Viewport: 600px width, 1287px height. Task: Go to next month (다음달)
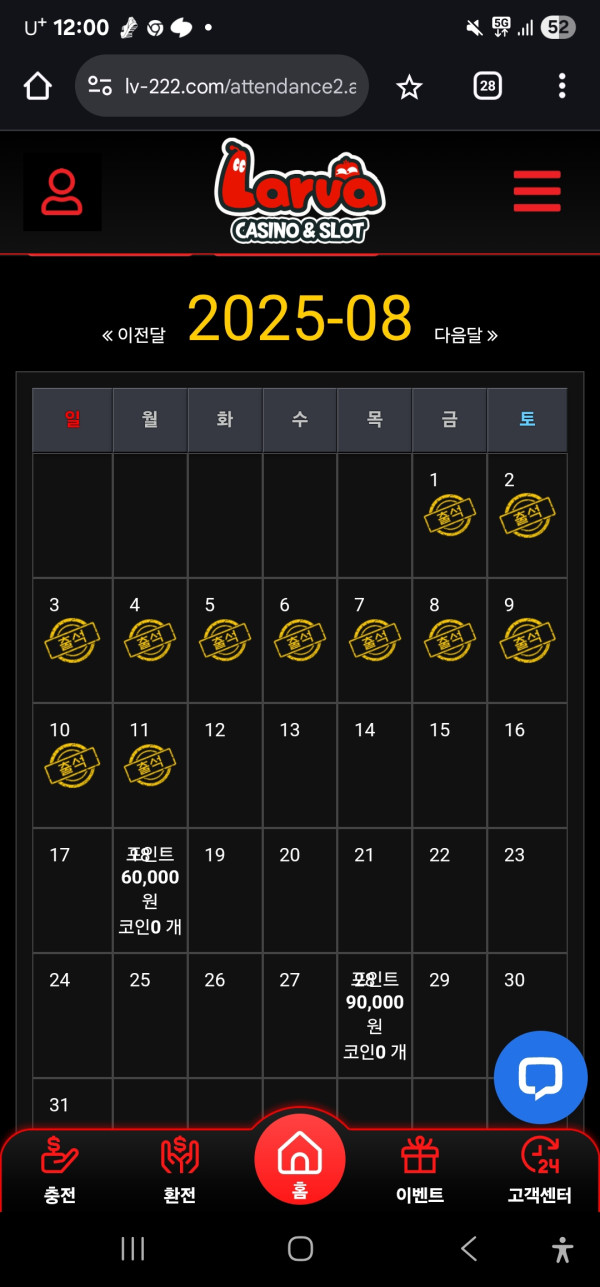coord(466,335)
